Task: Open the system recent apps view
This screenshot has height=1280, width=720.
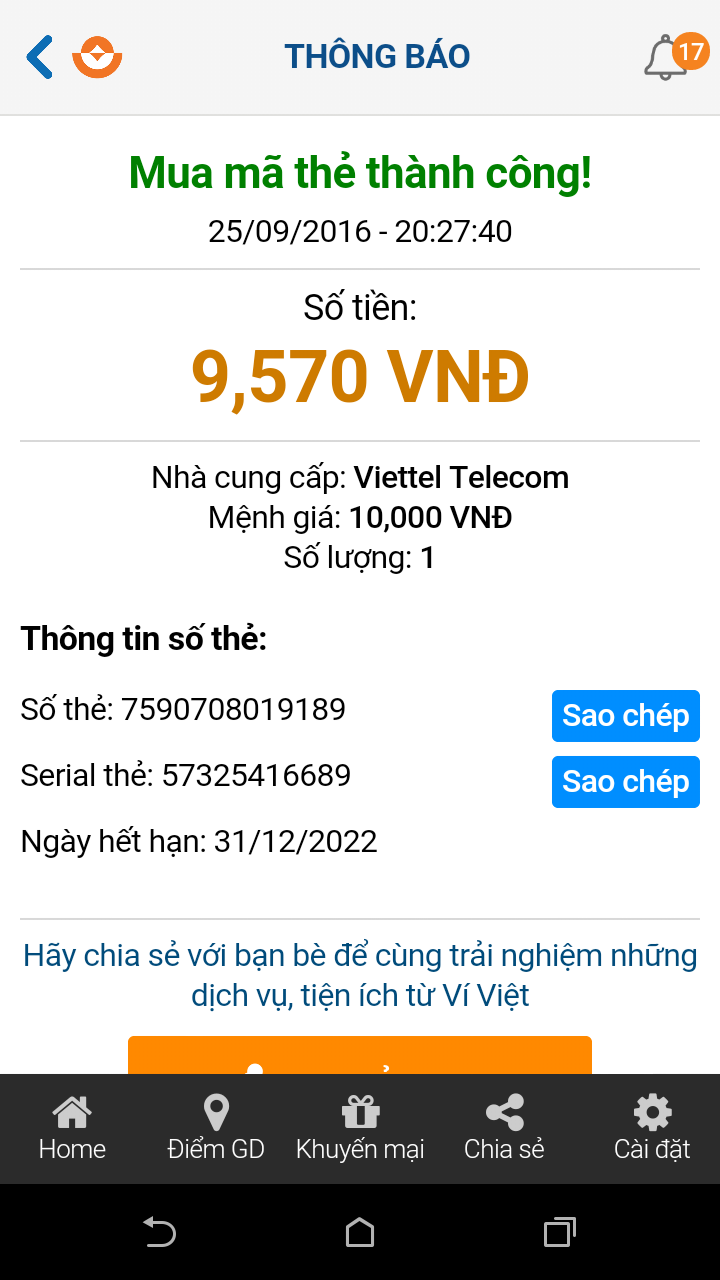Action: (560, 1232)
